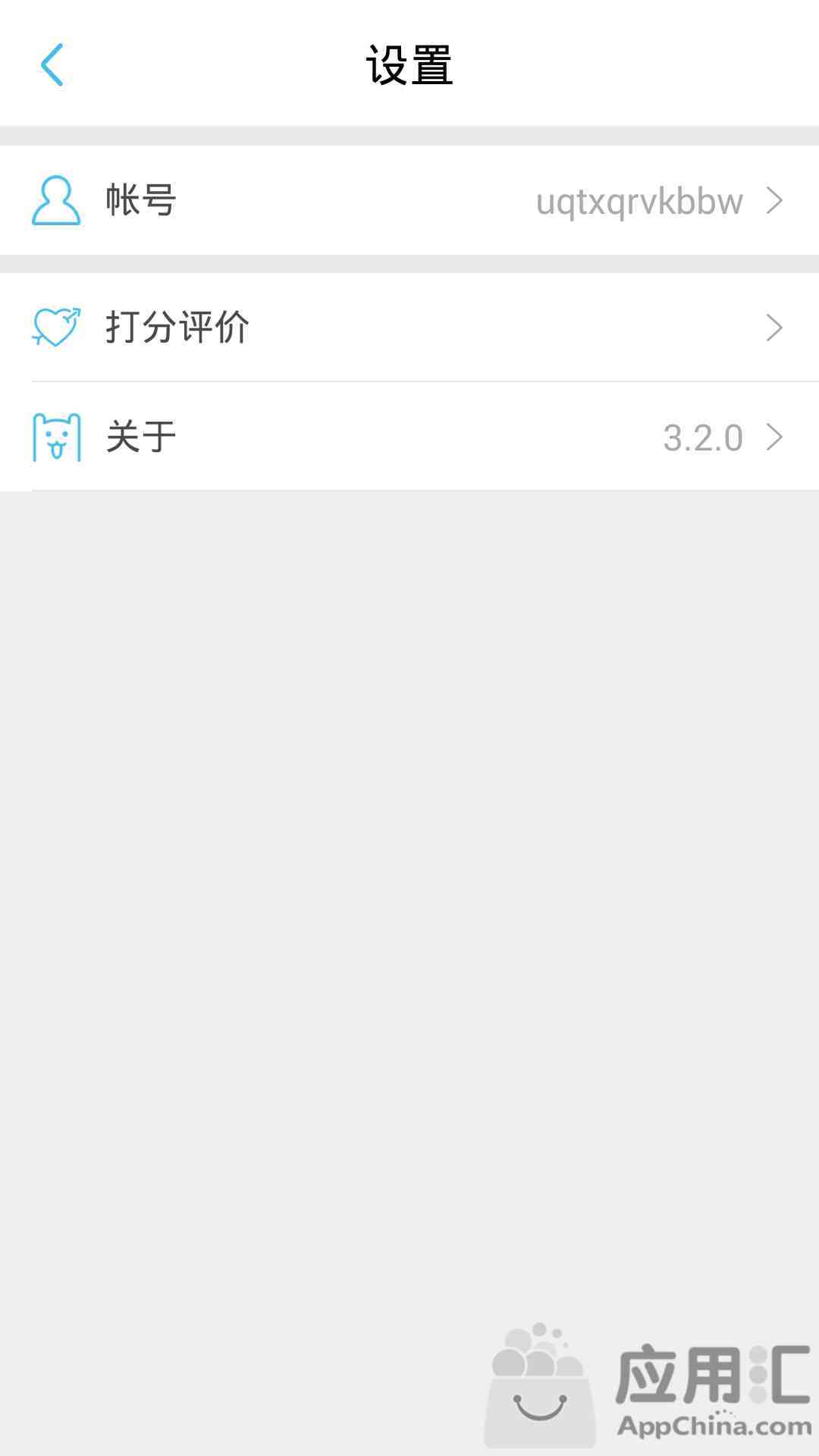
Task: Open the 关于 about page
Action: tap(409, 437)
